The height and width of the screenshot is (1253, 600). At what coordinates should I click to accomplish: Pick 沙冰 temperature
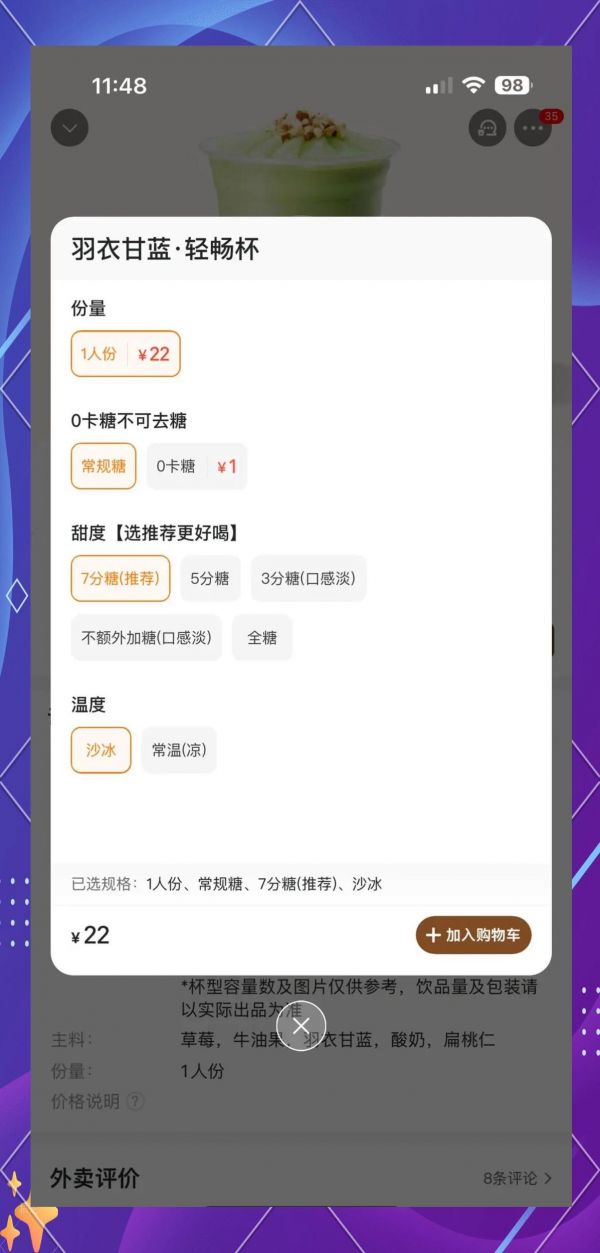pyautogui.click(x=101, y=750)
